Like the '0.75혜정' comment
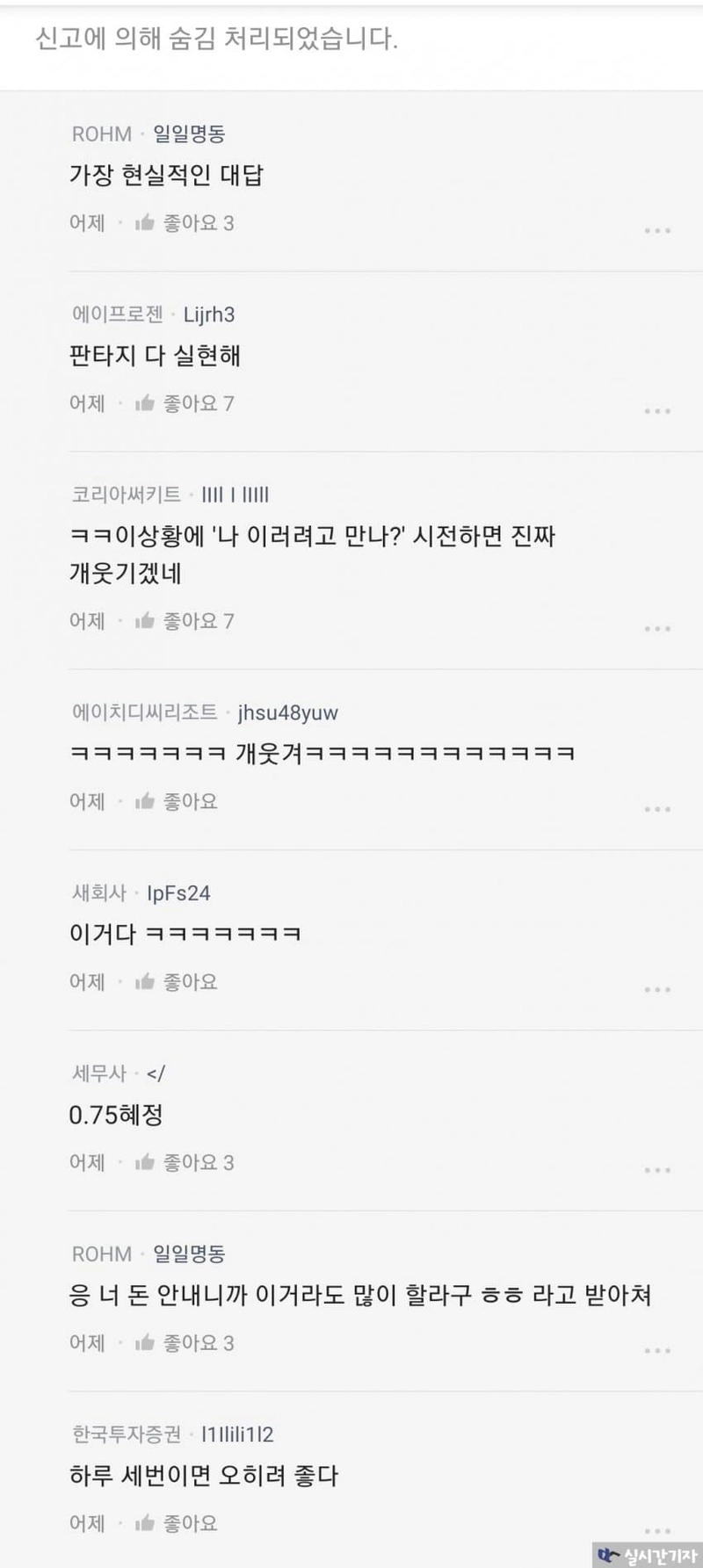This screenshot has width=703, height=1568. pos(184,1162)
